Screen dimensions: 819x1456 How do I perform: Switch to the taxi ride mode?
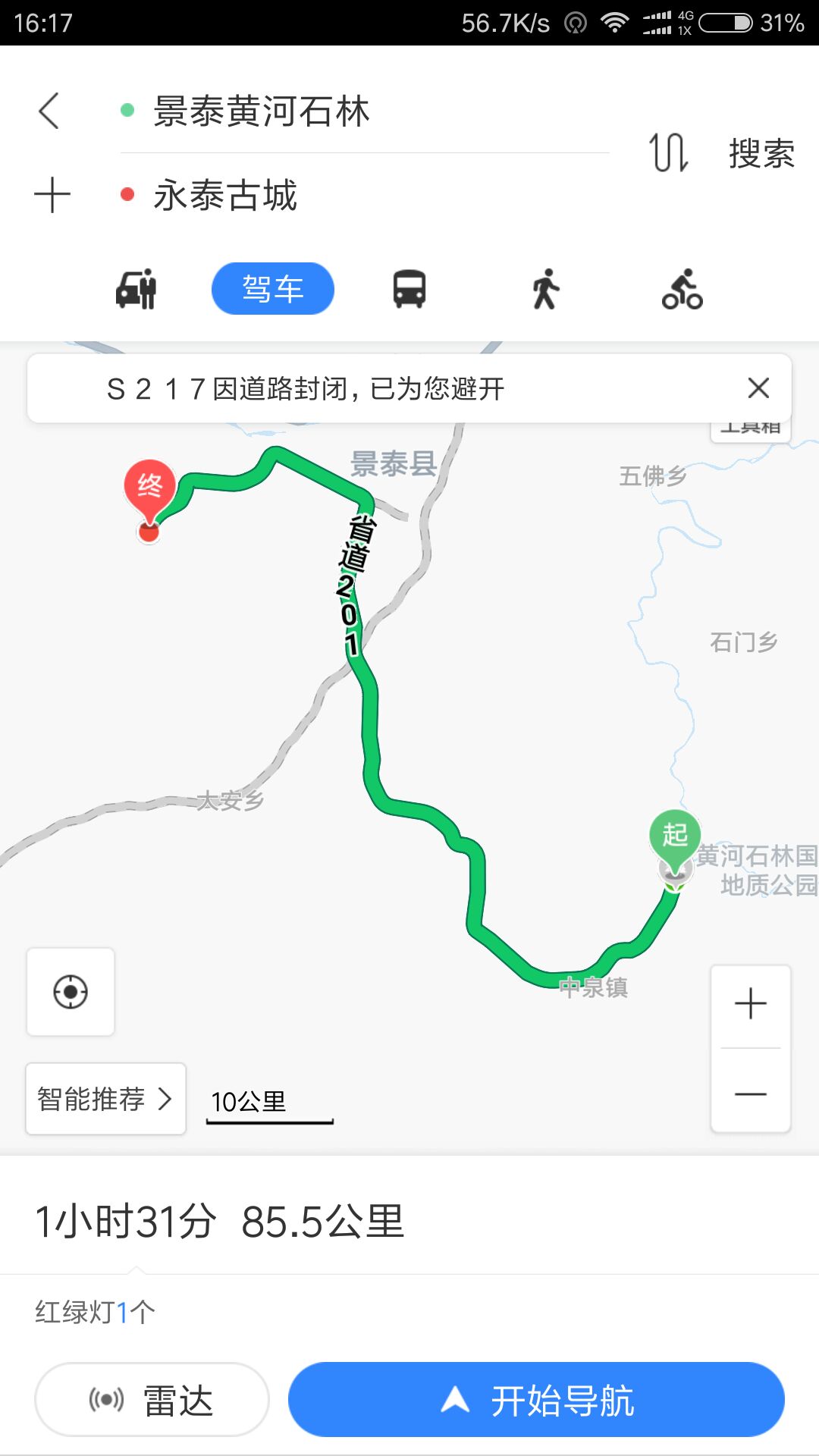click(136, 289)
